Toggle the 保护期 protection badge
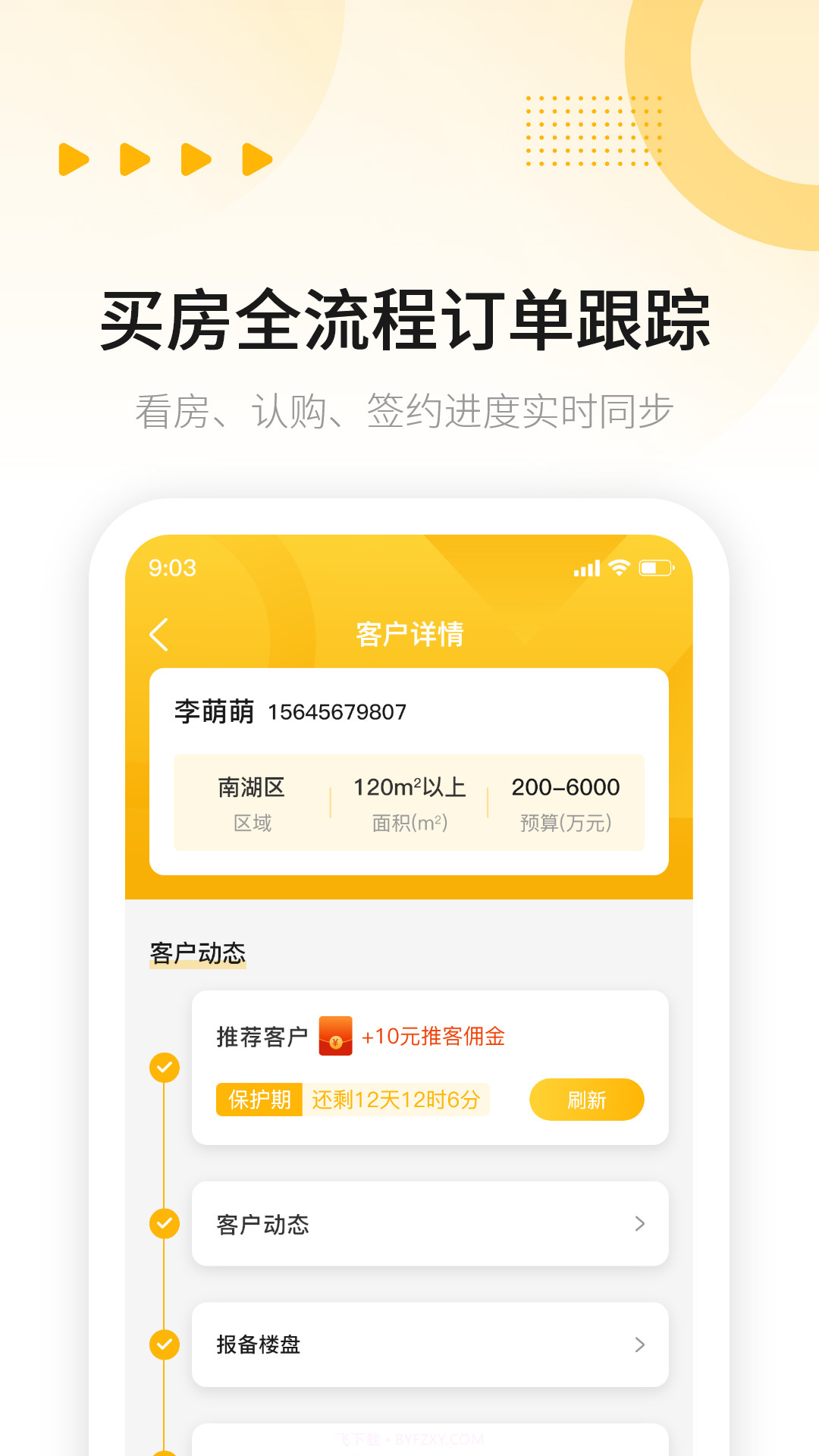The height and width of the screenshot is (1456, 819). coord(260,1099)
